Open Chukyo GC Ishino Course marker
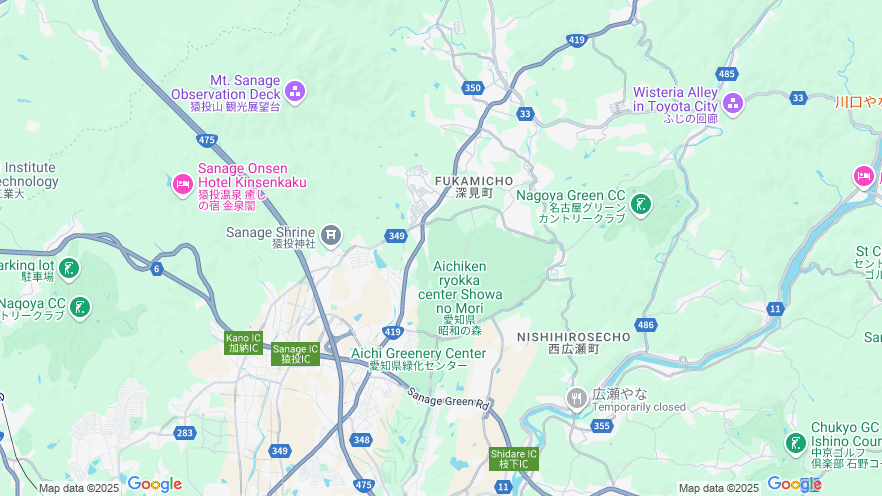 coord(796,443)
